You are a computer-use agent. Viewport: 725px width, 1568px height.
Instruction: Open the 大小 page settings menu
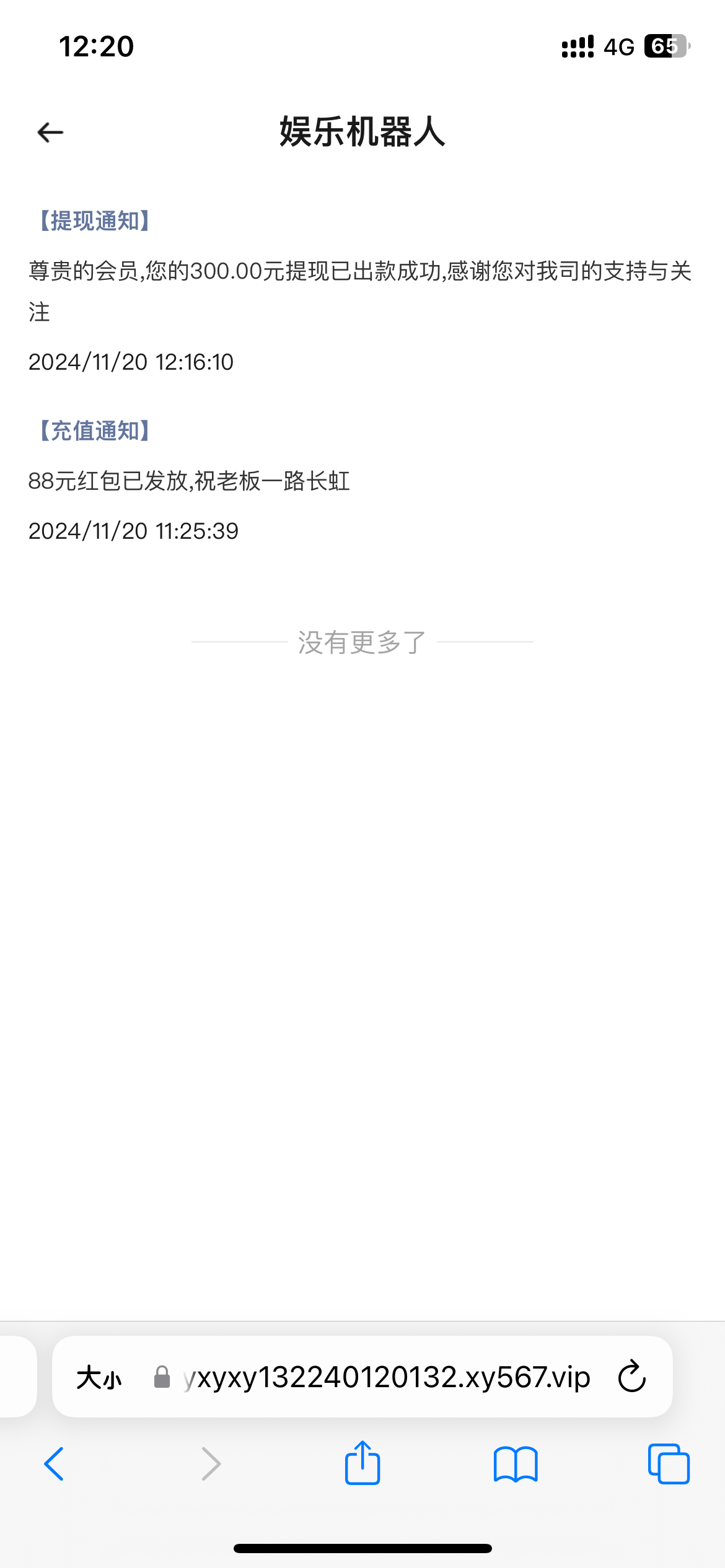tap(99, 1378)
